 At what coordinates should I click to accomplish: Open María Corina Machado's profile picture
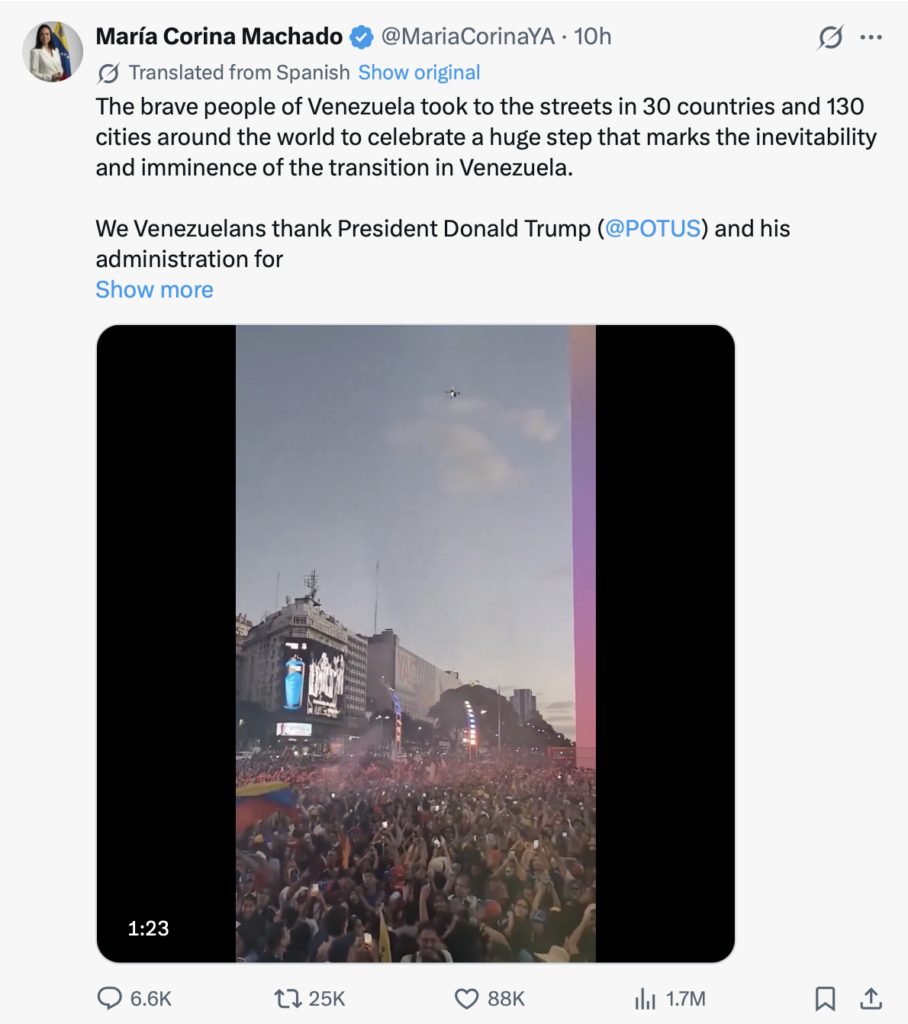(52, 52)
